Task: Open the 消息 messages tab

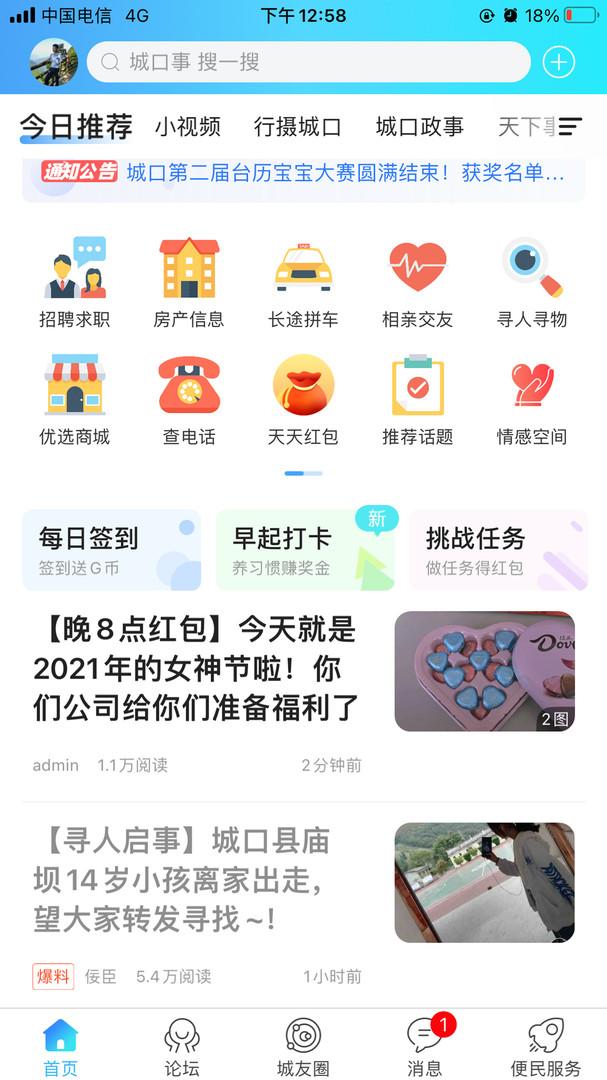Action: (x=425, y=1047)
